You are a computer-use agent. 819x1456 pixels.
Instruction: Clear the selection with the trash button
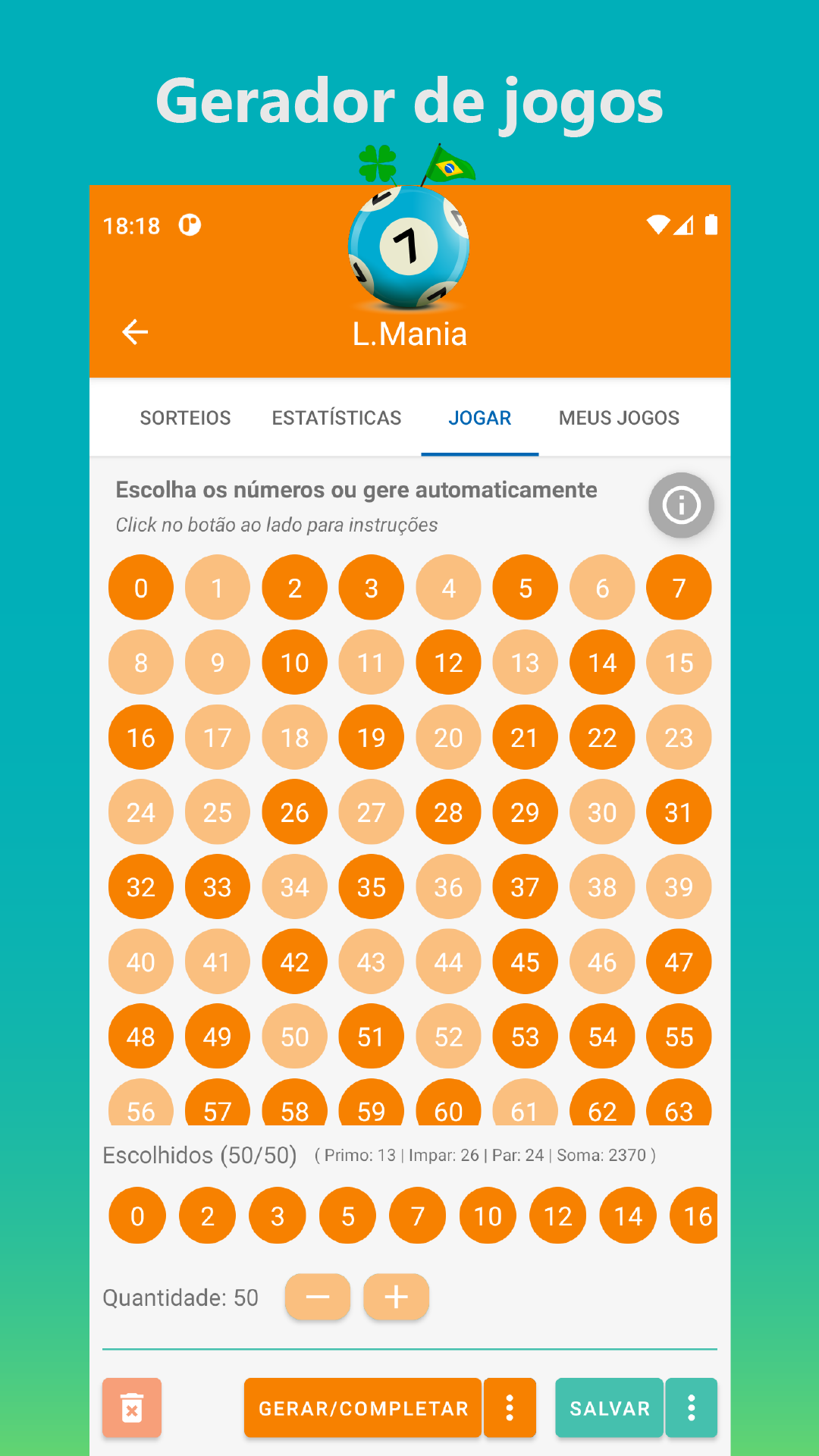point(132,1407)
